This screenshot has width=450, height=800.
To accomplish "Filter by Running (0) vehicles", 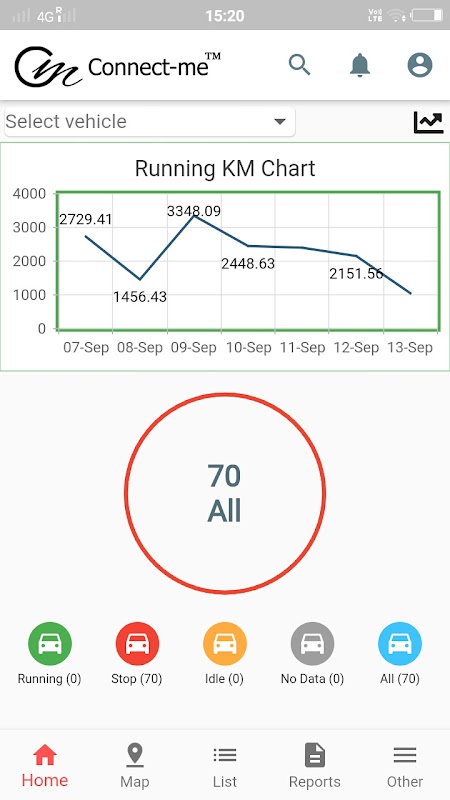I will pos(49,655).
